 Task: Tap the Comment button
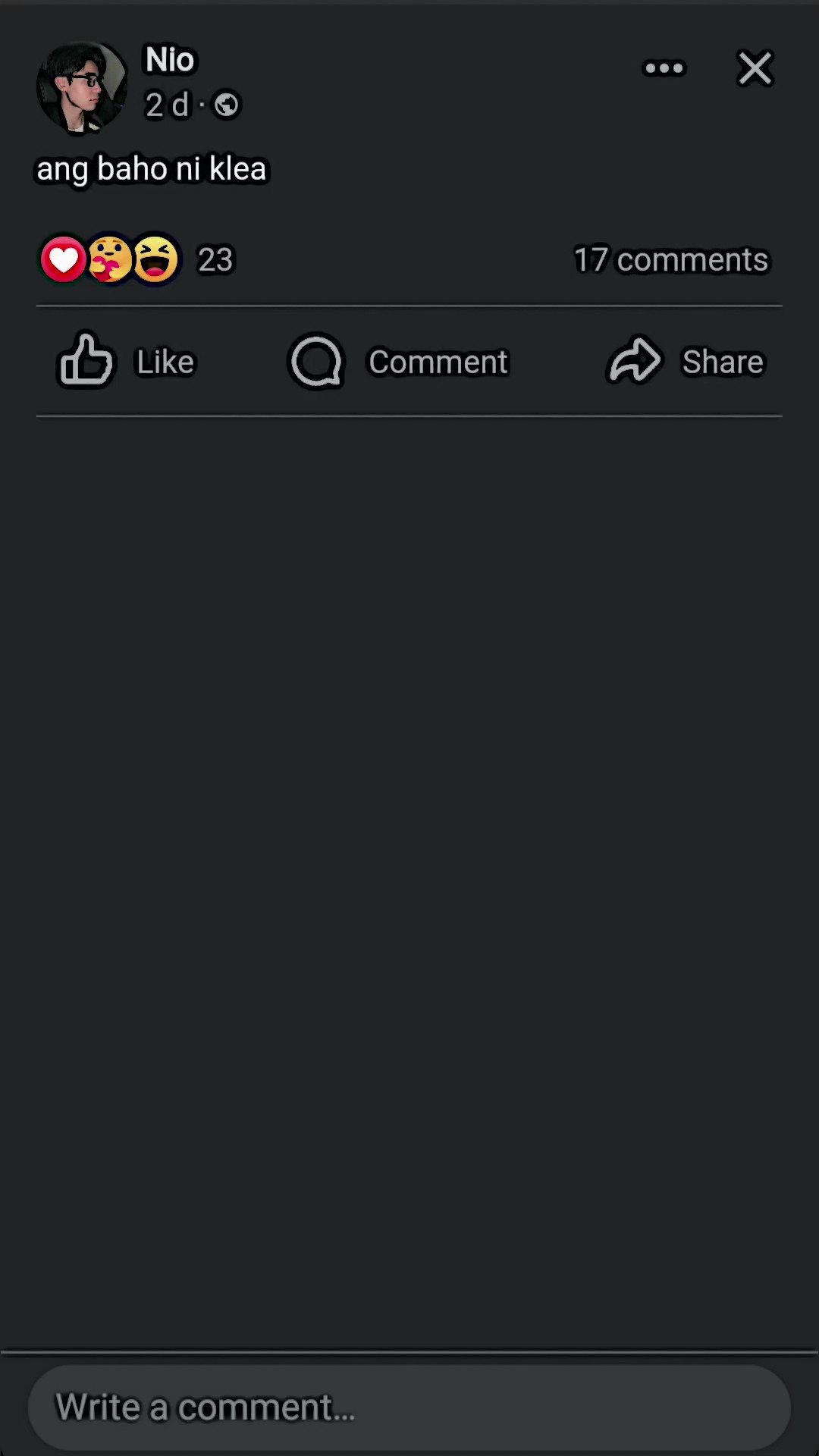click(x=397, y=361)
